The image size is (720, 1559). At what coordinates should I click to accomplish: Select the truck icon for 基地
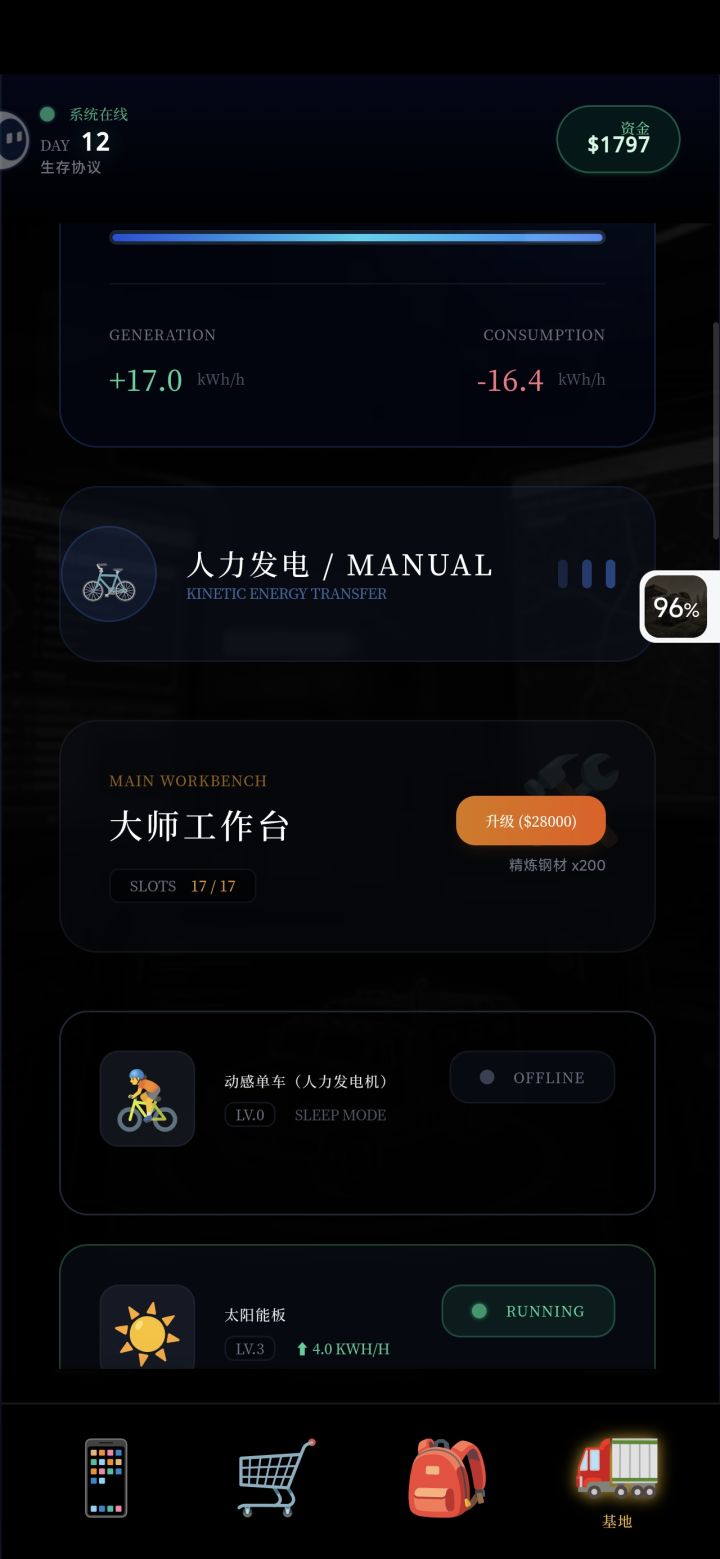[x=617, y=1466]
